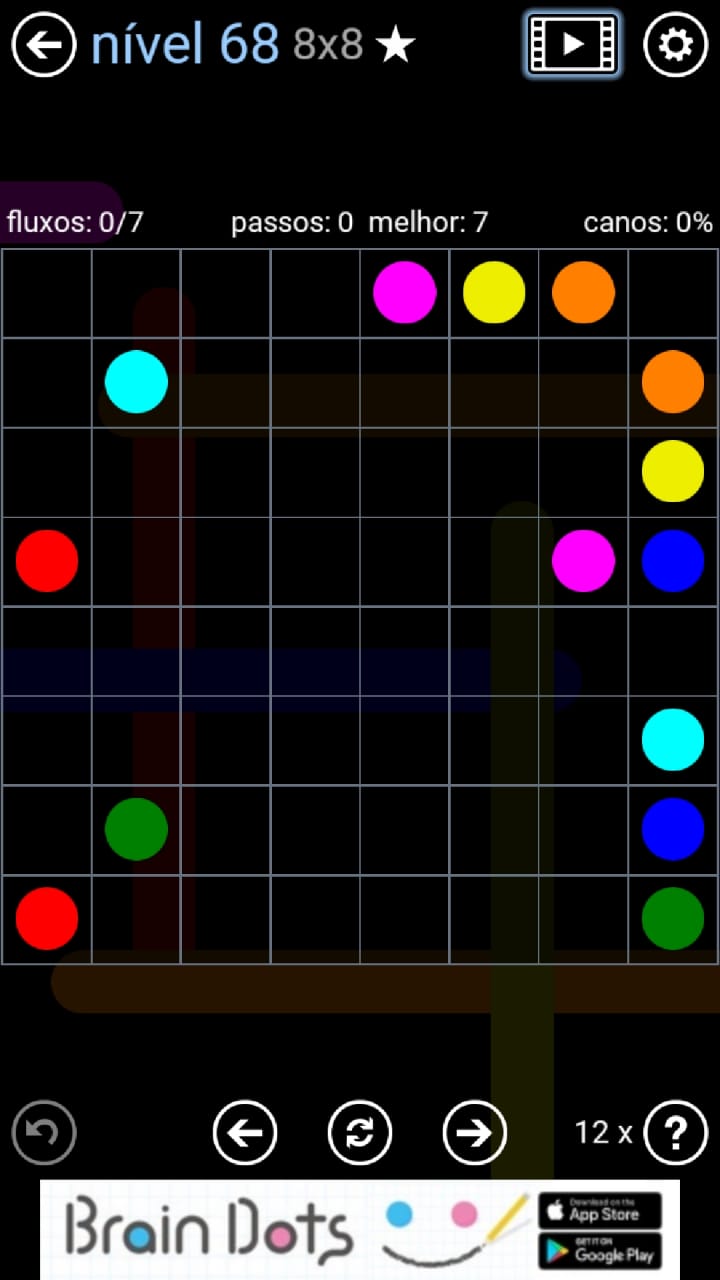The image size is (720, 1280).
Task: Restart the current level
Action: [x=360, y=1132]
